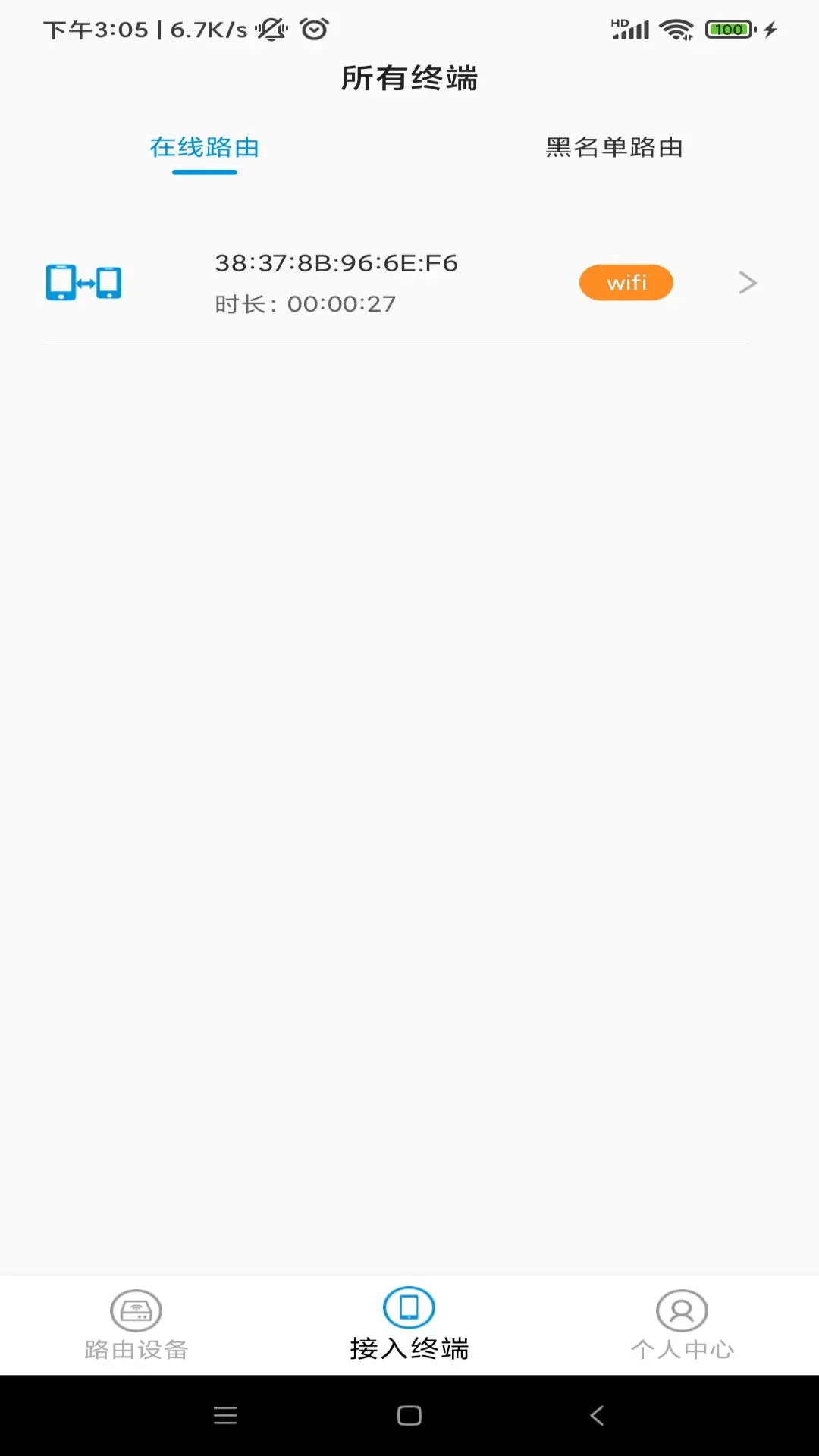
Task: Switch to the 黑名单路由 tab
Action: tap(614, 148)
